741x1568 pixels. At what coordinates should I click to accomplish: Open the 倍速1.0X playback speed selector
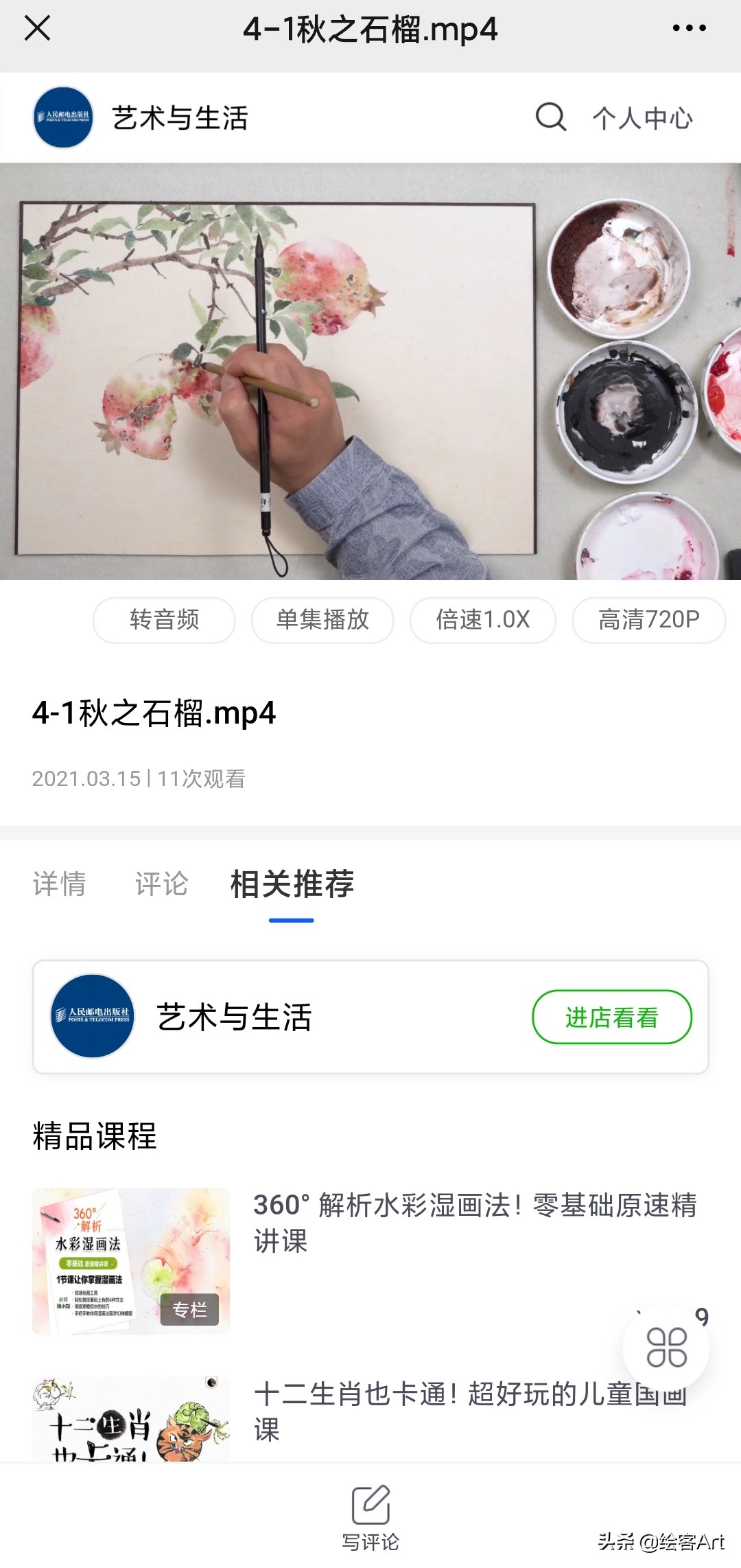click(482, 620)
